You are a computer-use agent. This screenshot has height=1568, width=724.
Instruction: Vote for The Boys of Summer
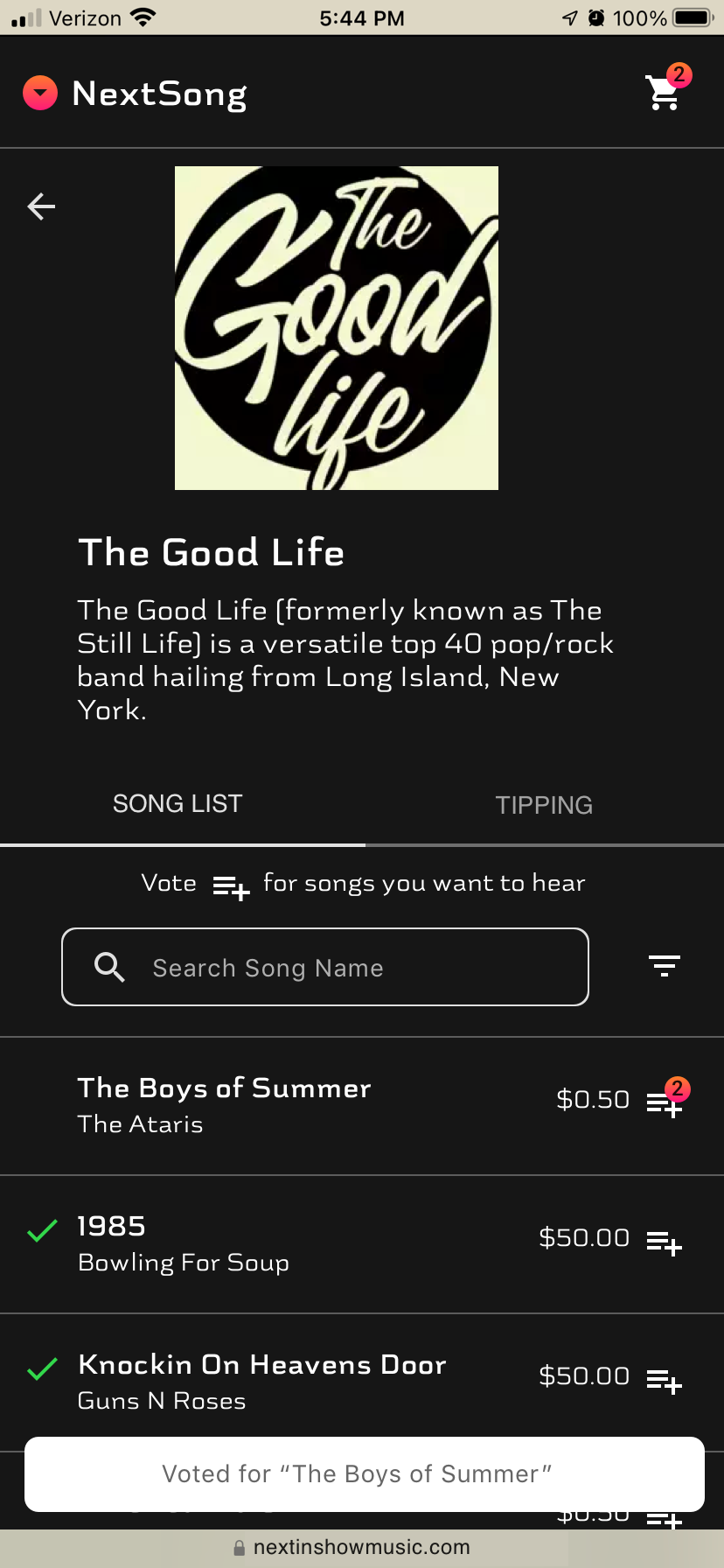[x=665, y=1103]
